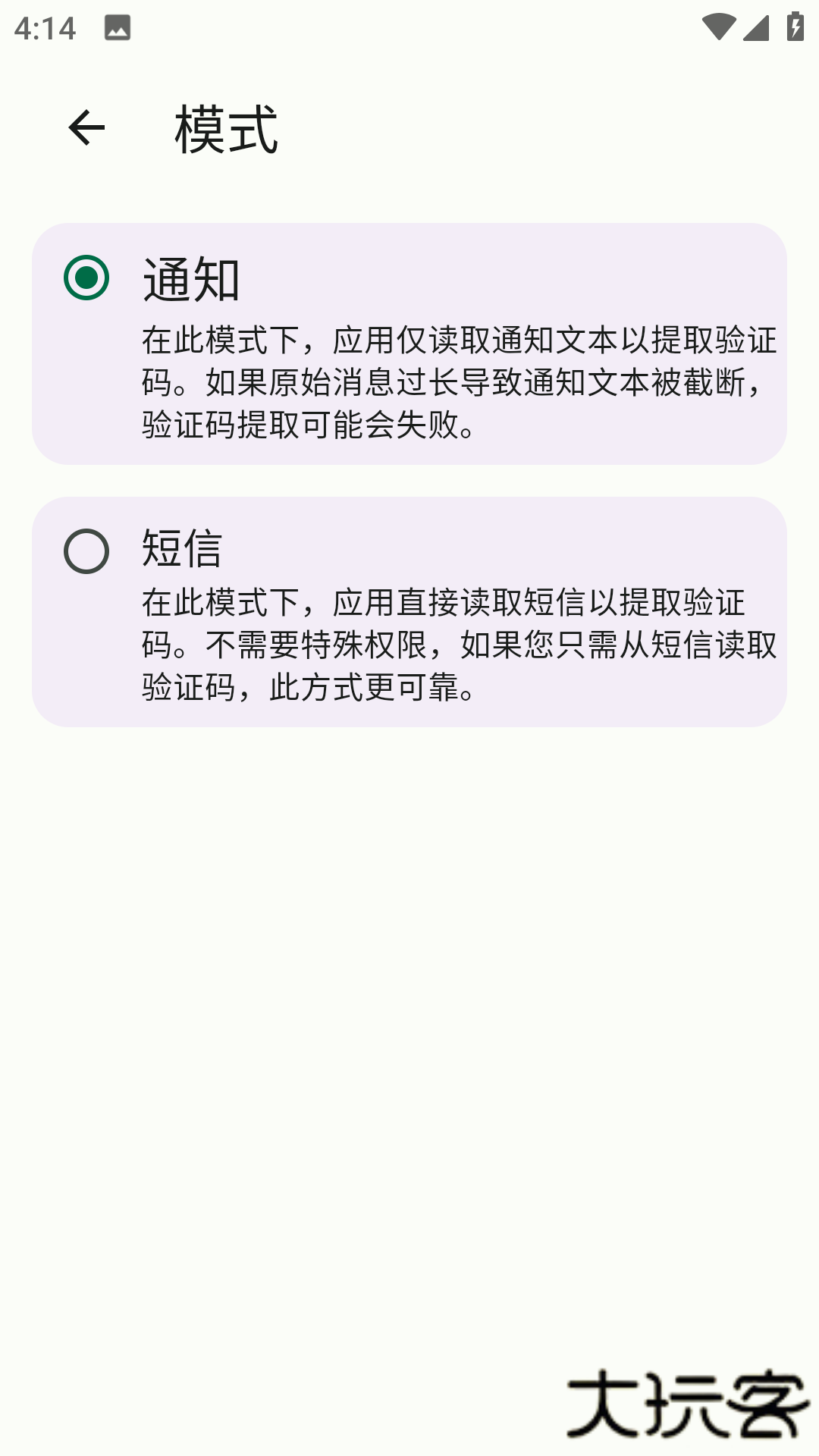
Task: Go back from the 模式 screen
Action: click(86, 127)
